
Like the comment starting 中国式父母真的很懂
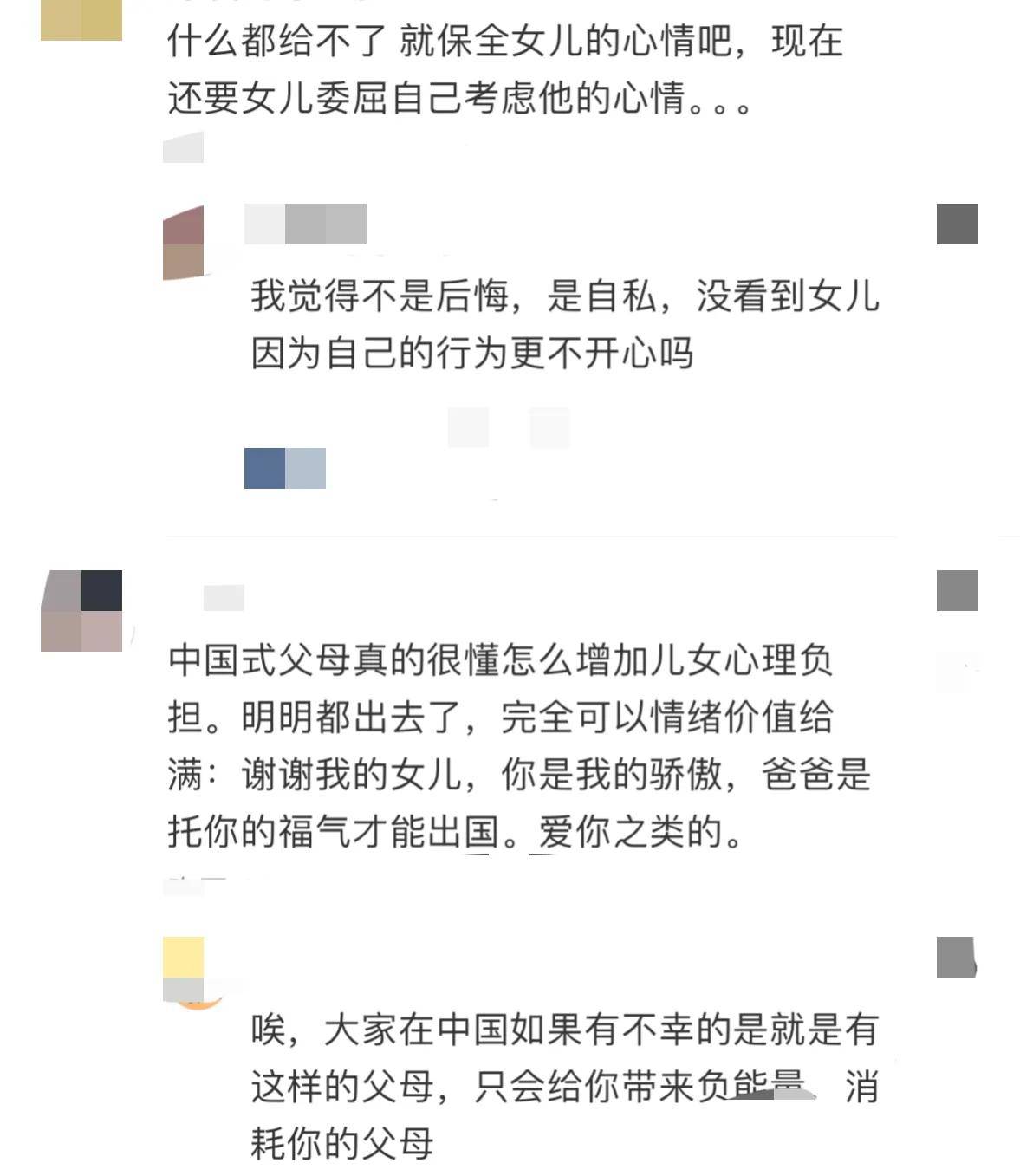[957, 590]
